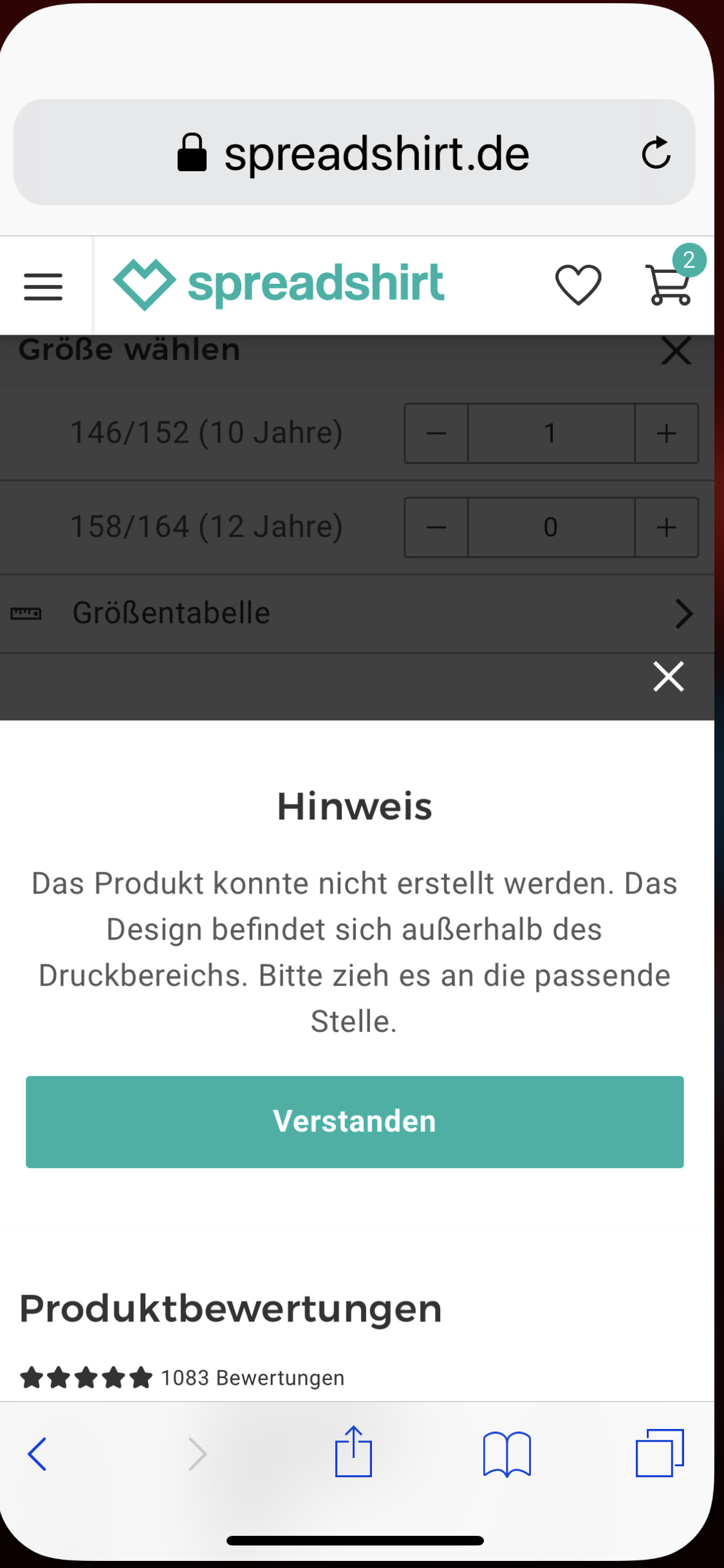Increase quantity for size 146/152
The height and width of the screenshot is (1568, 724).
(666, 433)
